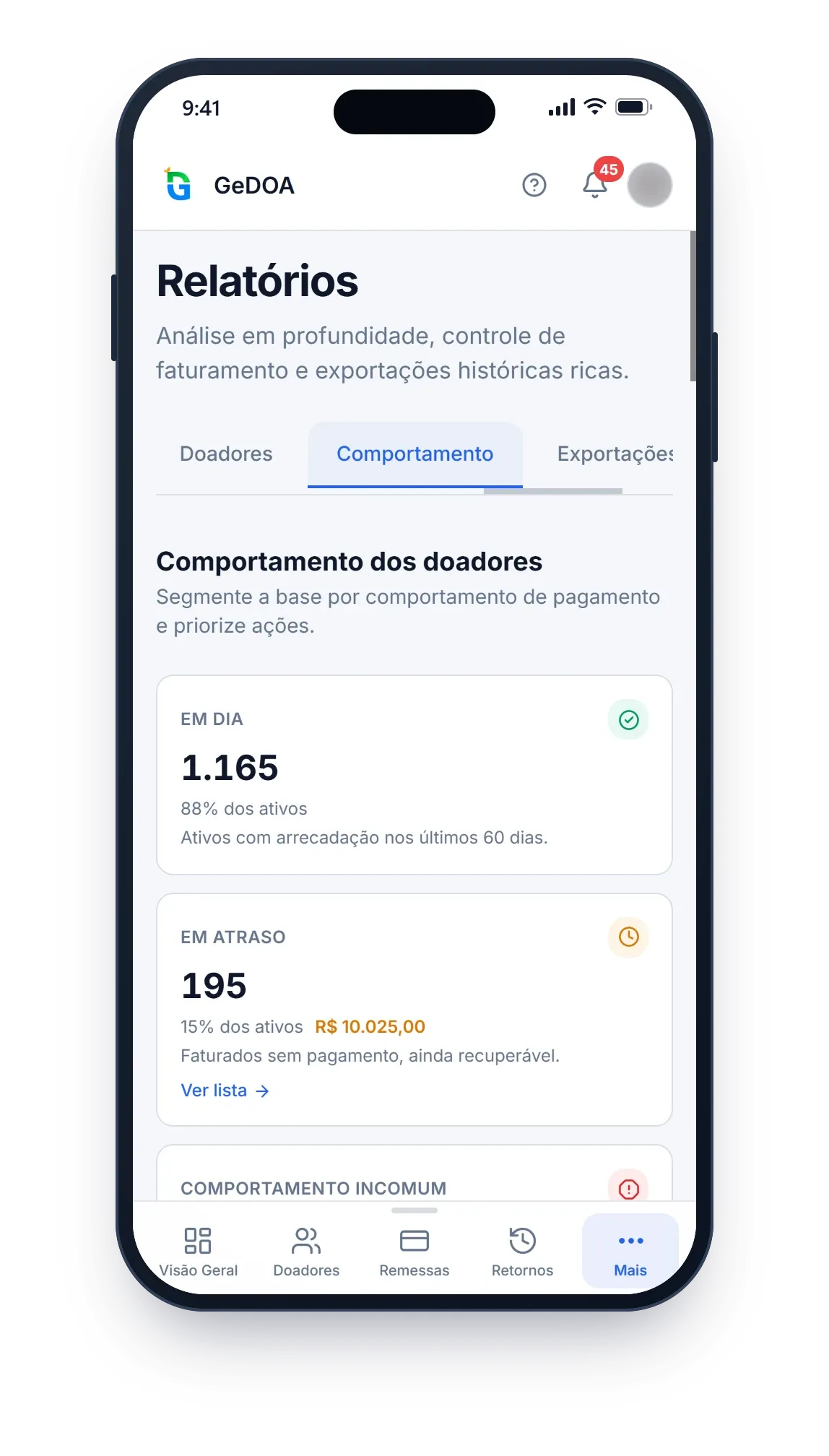Viewport: 829px width, 1456px height.
Task: Open the Remessas section
Action: point(414,1252)
